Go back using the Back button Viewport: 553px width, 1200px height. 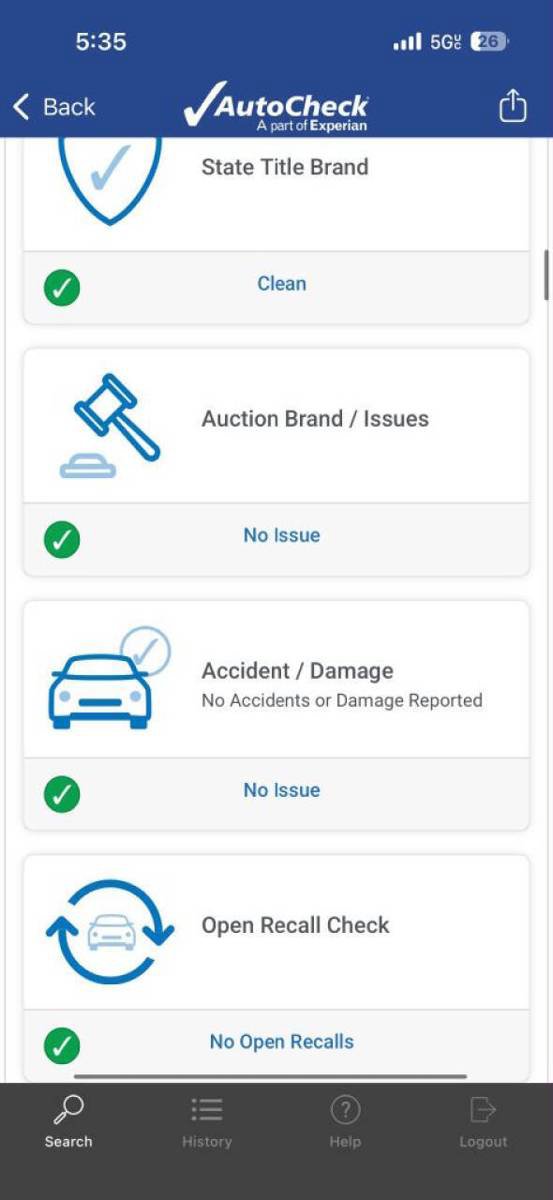coord(54,107)
